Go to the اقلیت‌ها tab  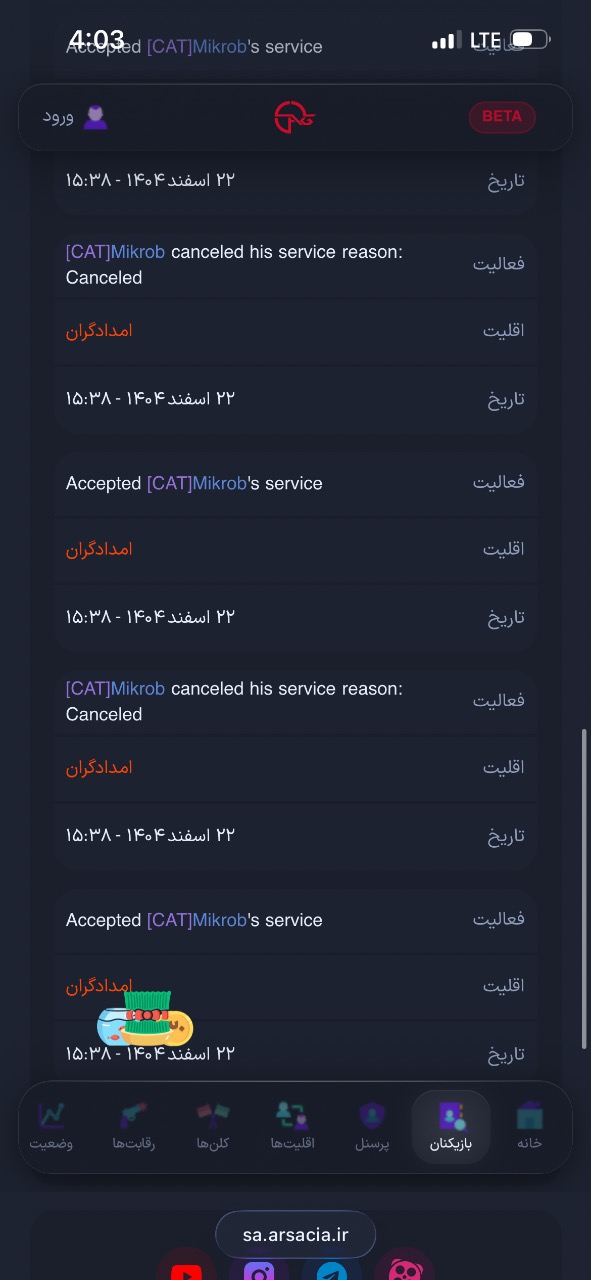292,1127
